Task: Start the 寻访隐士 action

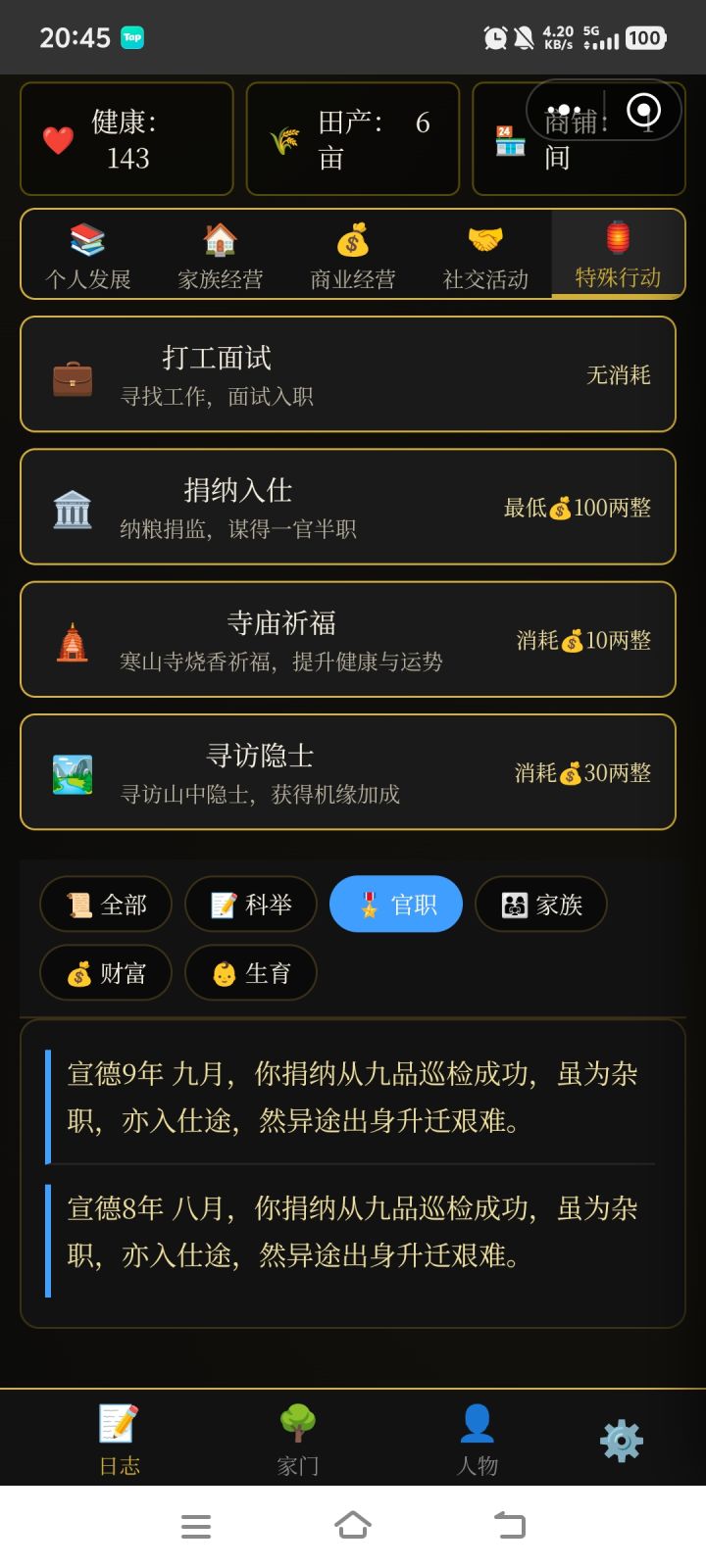Action: 348,772
